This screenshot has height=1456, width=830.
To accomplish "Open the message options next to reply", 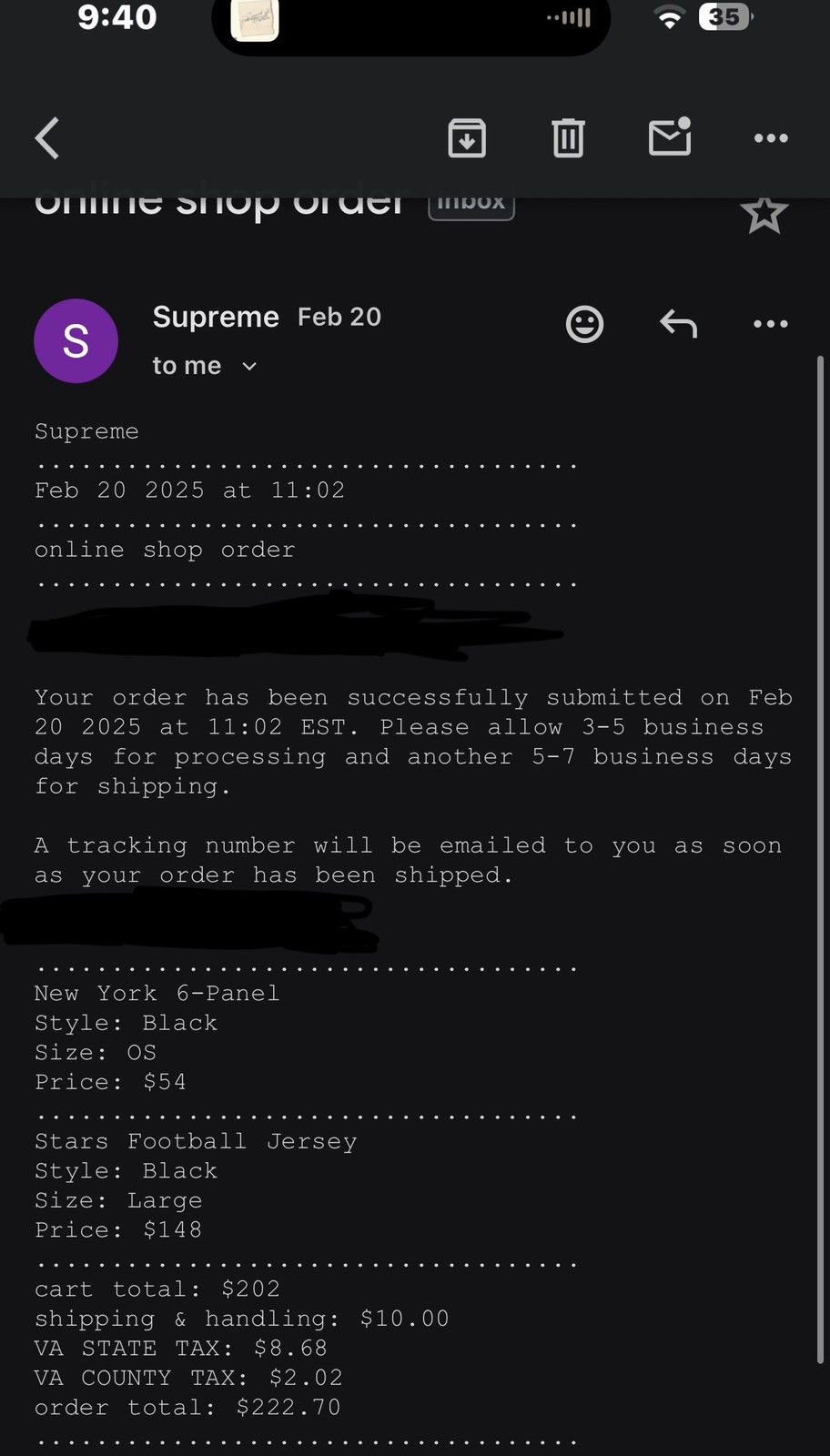I will tap(771, 324).
